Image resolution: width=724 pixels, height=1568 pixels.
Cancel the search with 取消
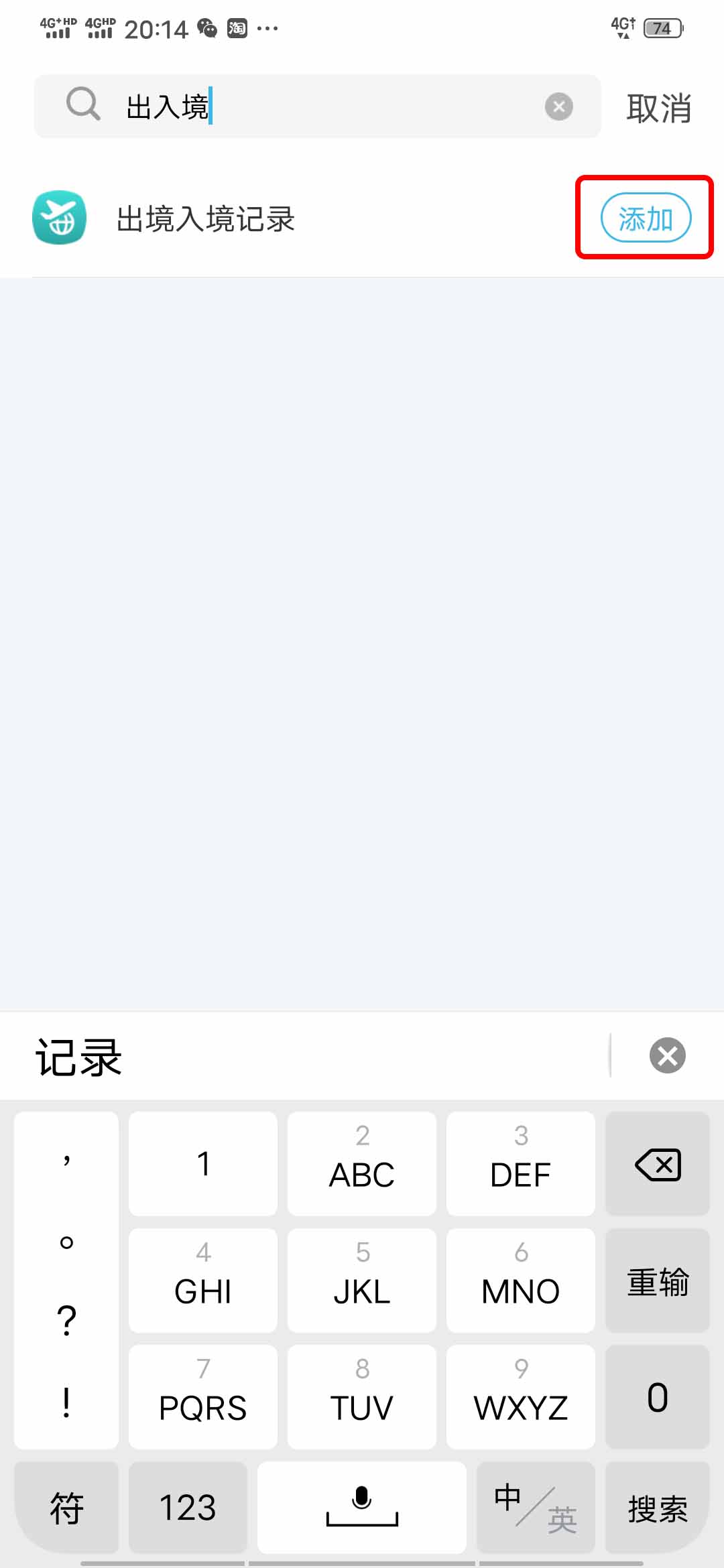(x=658, y=108)
